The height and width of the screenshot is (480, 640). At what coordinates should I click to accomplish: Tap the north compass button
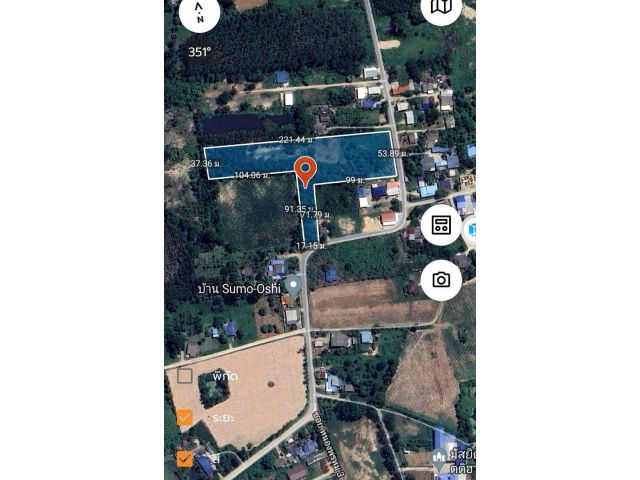[x=199, y=13]
